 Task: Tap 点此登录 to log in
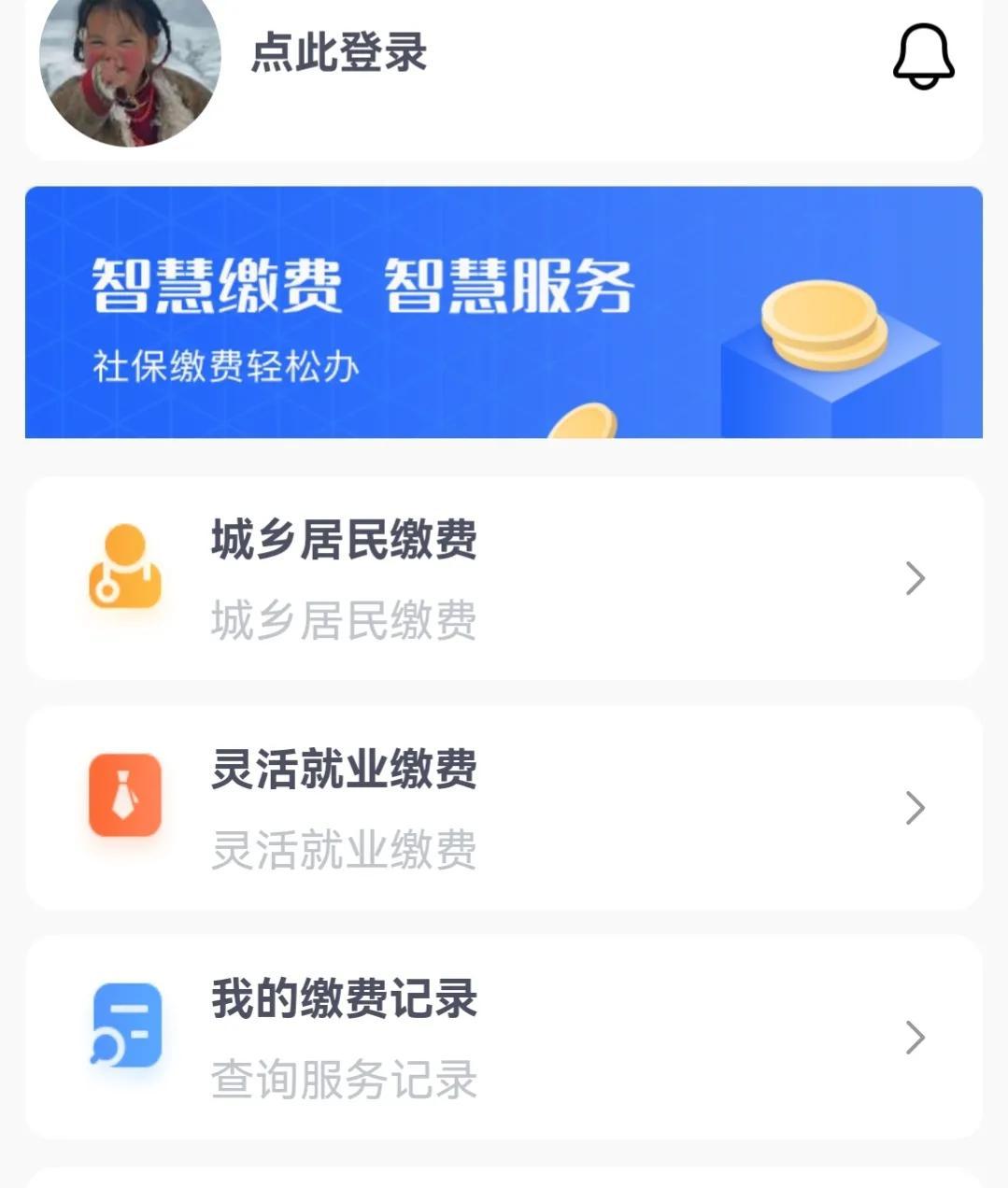(338, 52)
